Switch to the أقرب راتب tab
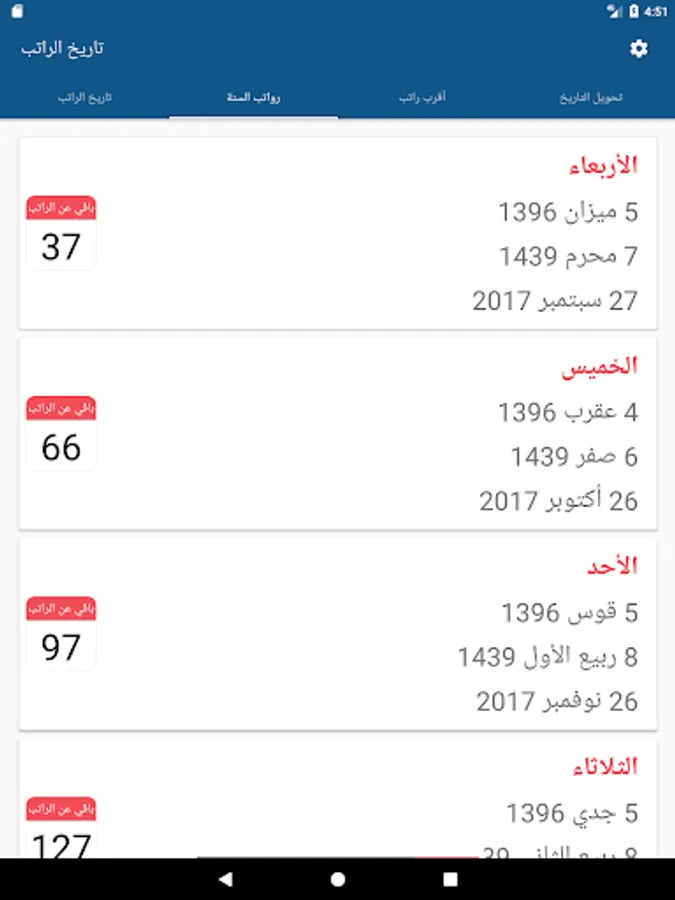675x900 pixels. (422, 98)
